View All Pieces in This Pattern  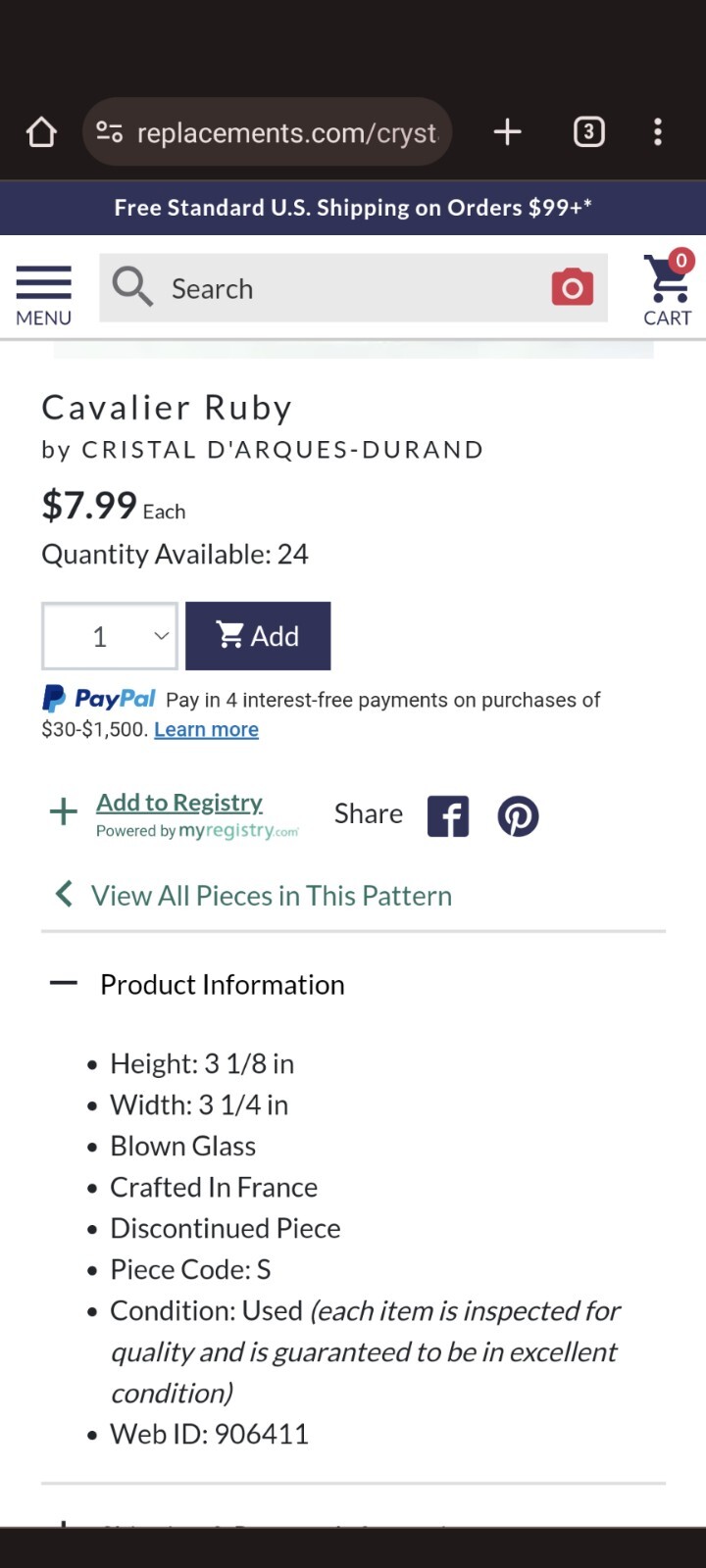271,895
